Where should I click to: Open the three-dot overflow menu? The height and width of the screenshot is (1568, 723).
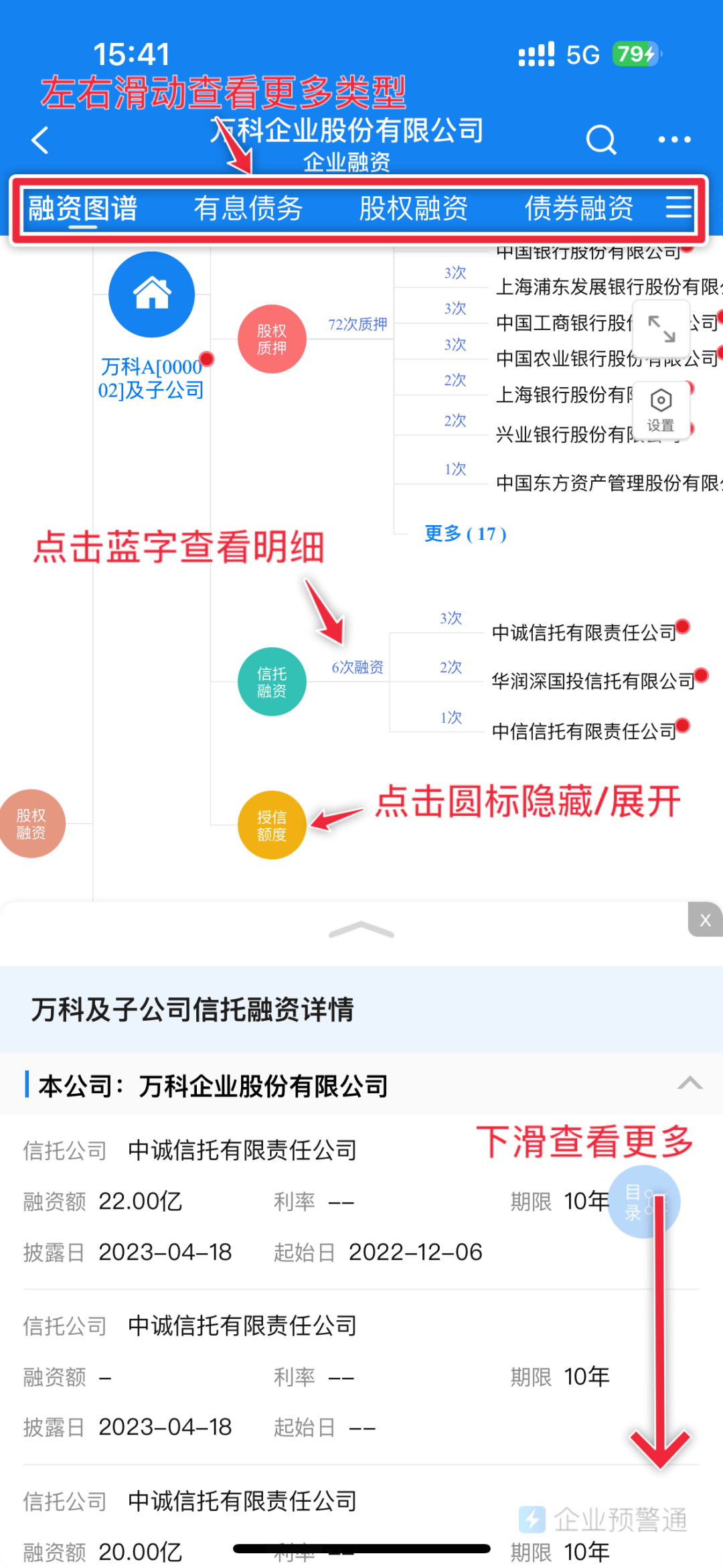(674, 140)
